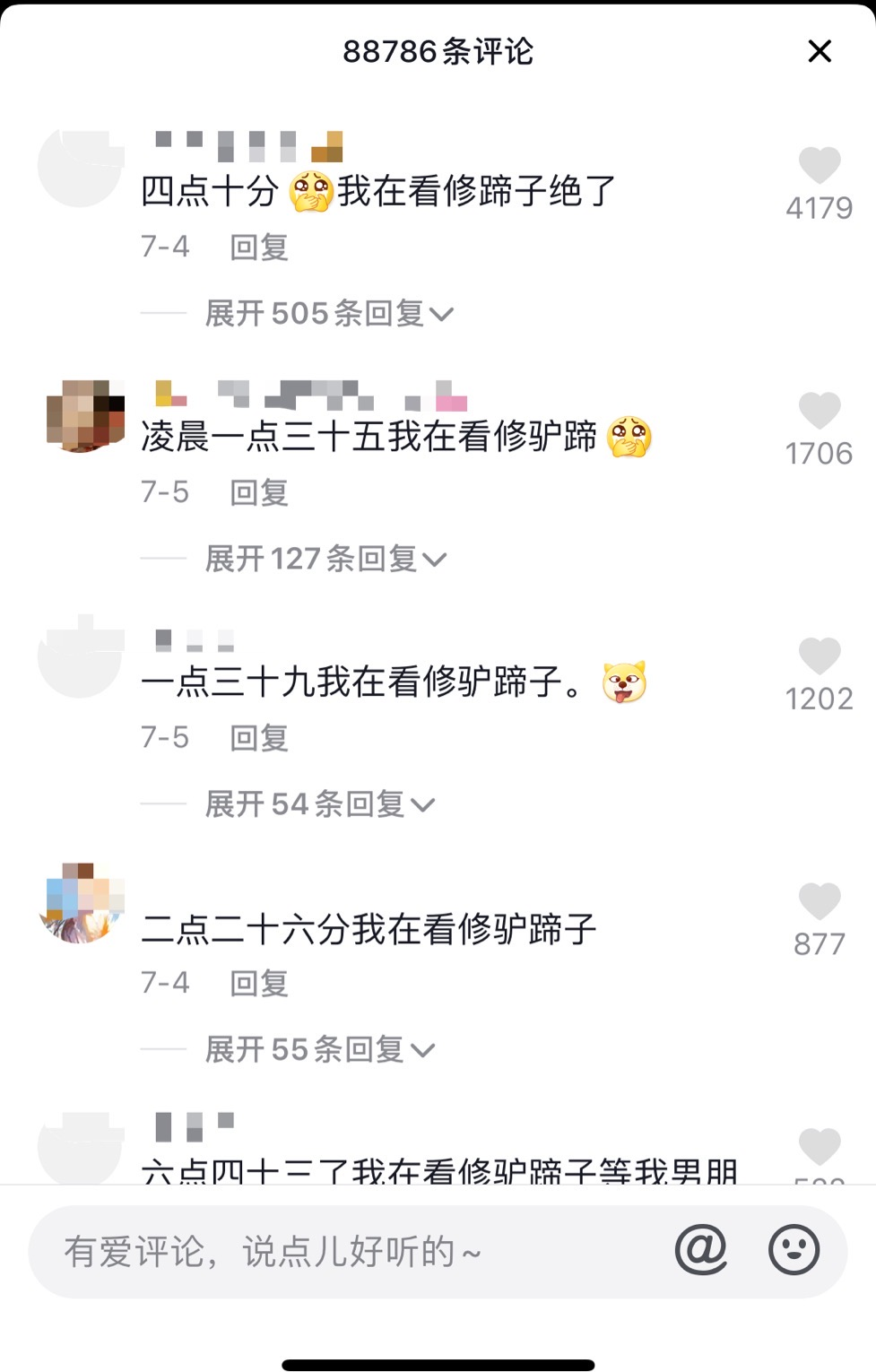Expand the 55 replies thread

[318, 1048]
